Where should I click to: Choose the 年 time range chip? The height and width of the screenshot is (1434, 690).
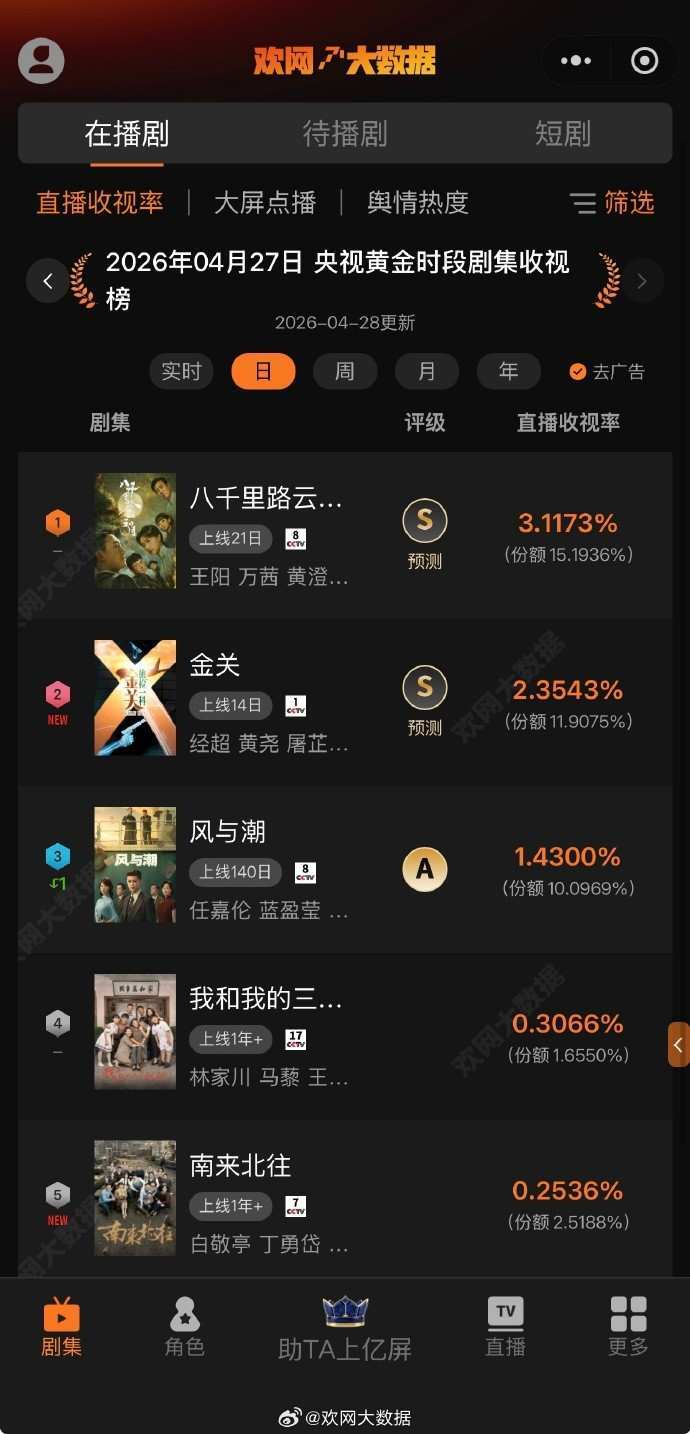pos(509,371)
